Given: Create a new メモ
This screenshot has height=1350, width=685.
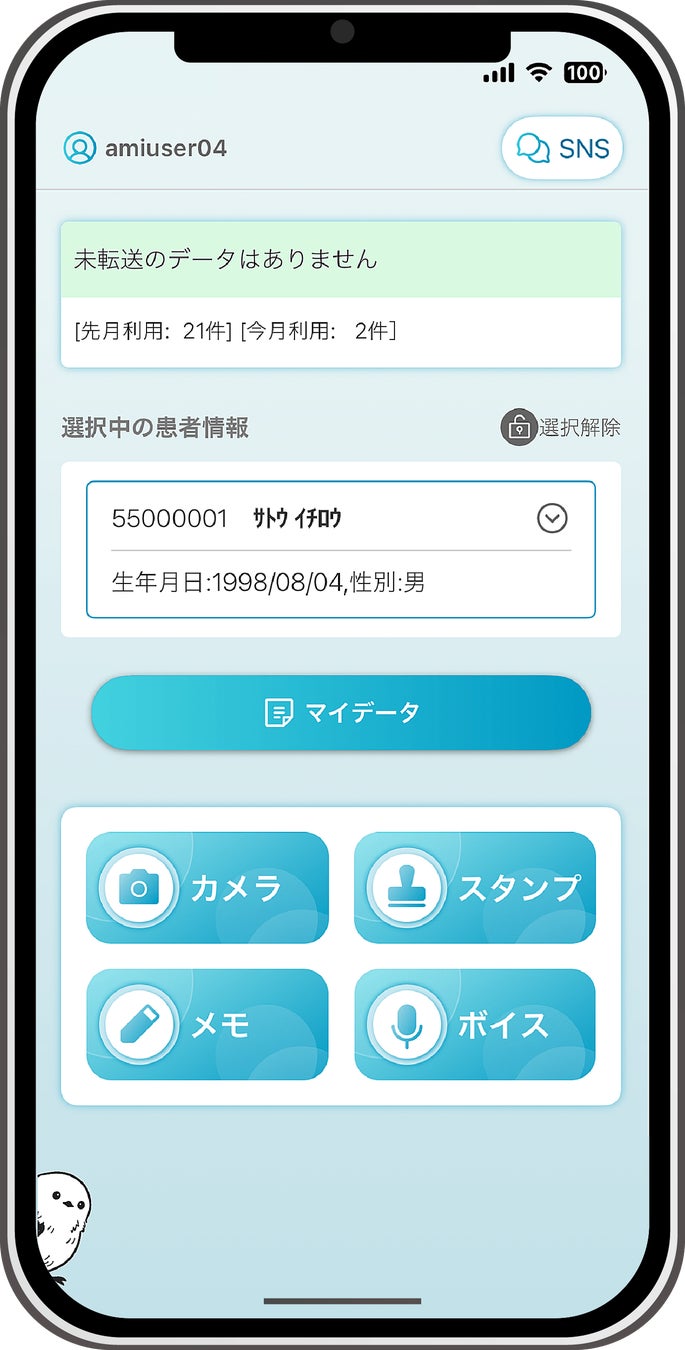Looking at the screenshot, I should (x=207, y=1025).
